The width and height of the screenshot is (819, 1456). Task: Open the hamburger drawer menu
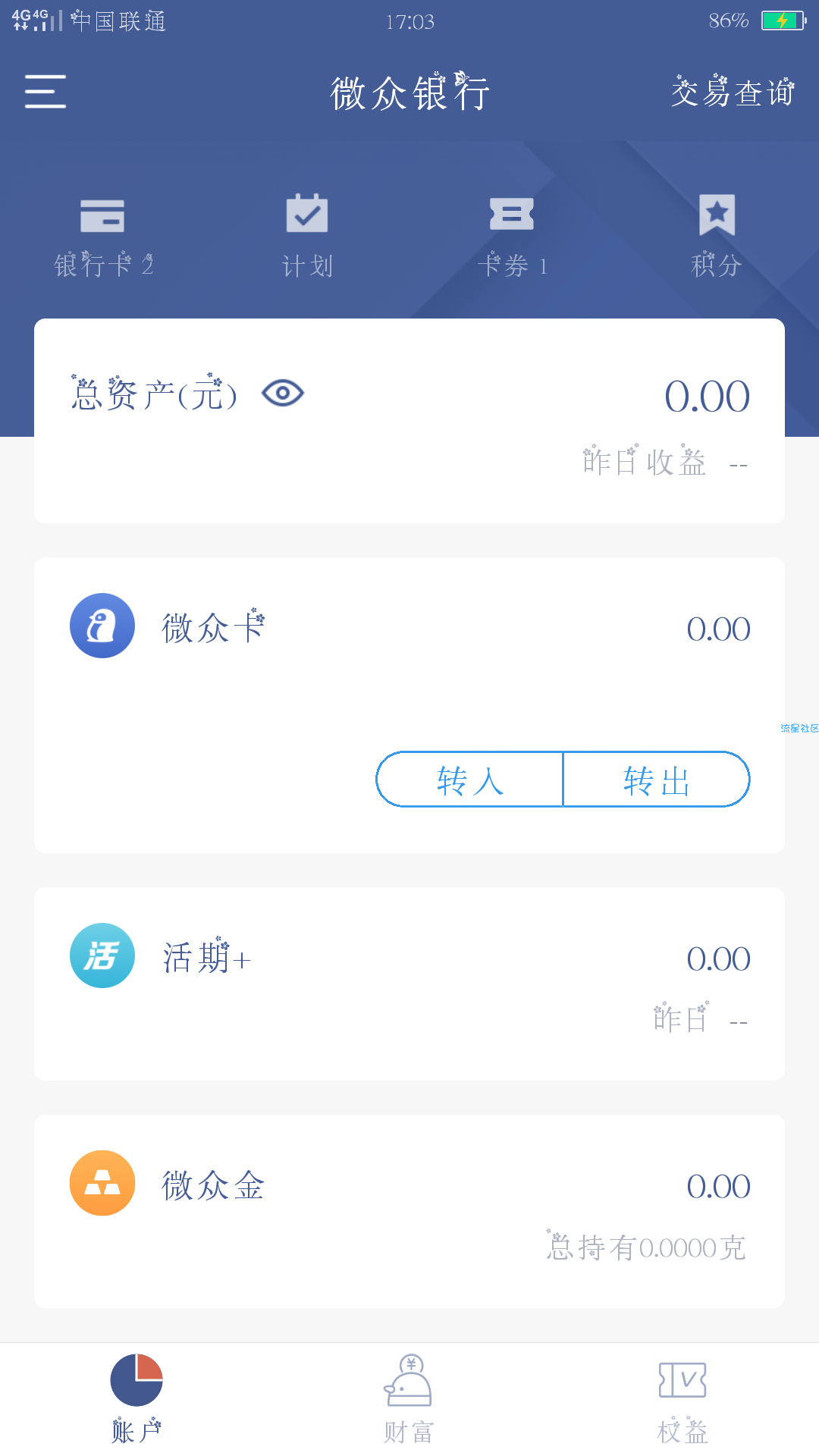(x=45, y=92)
